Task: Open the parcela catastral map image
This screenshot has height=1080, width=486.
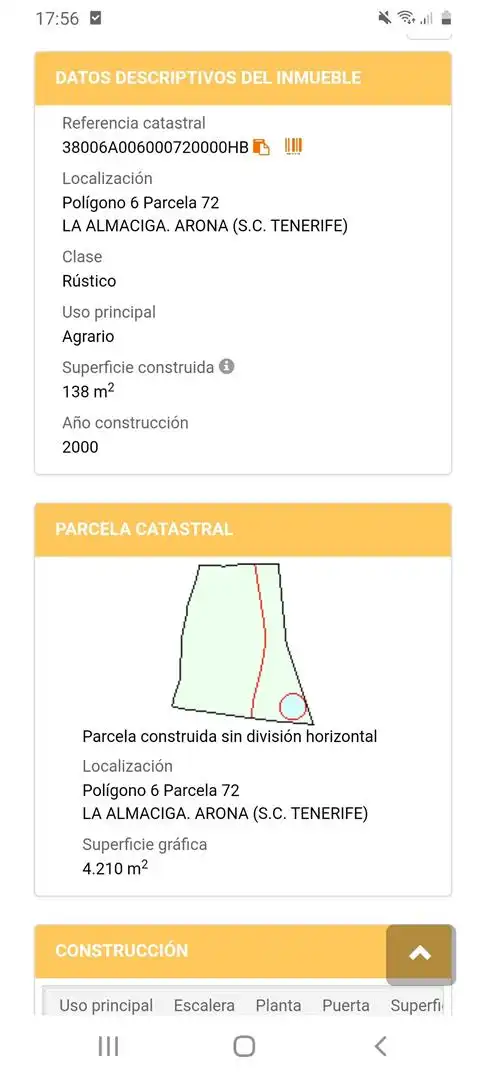Action: point(243,644)
